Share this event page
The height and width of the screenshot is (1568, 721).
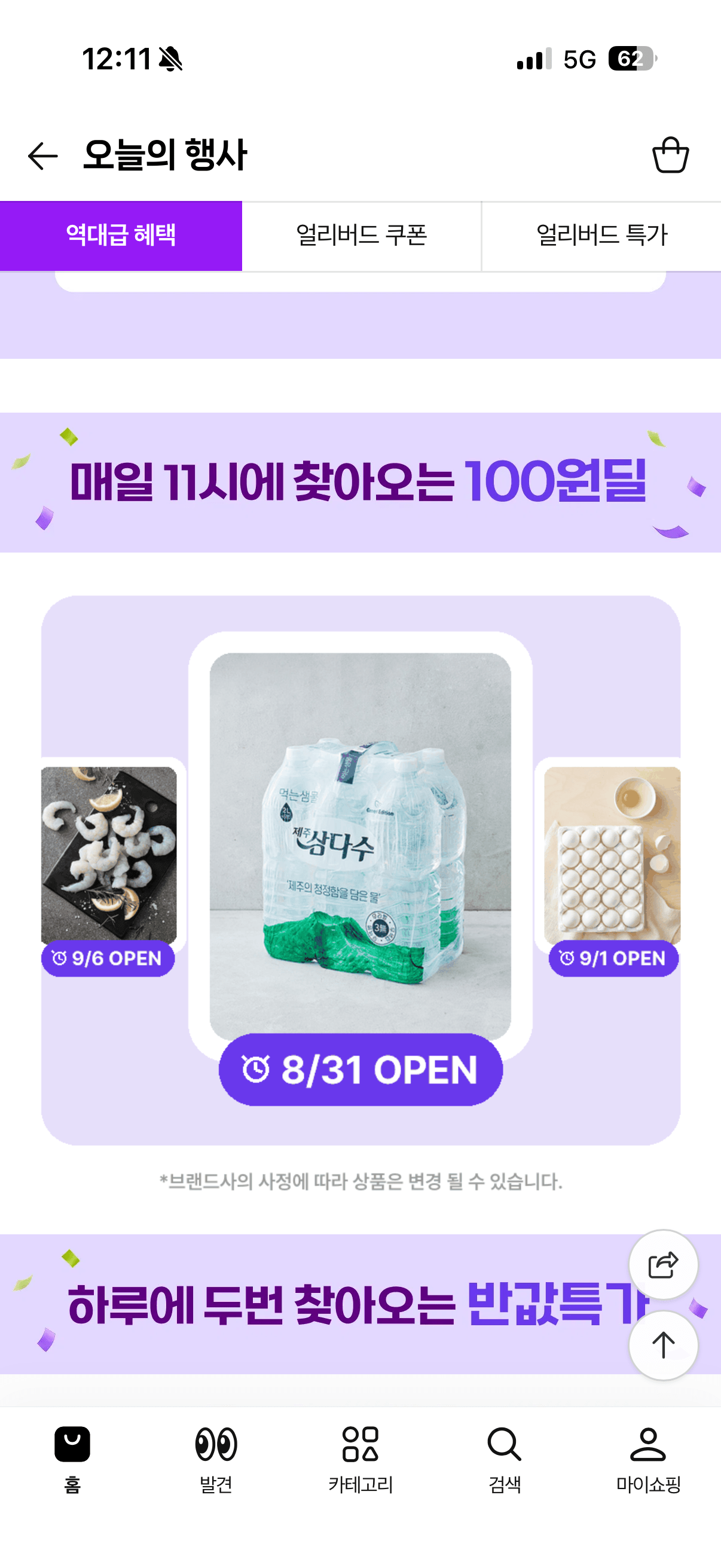click(663, 1265)
